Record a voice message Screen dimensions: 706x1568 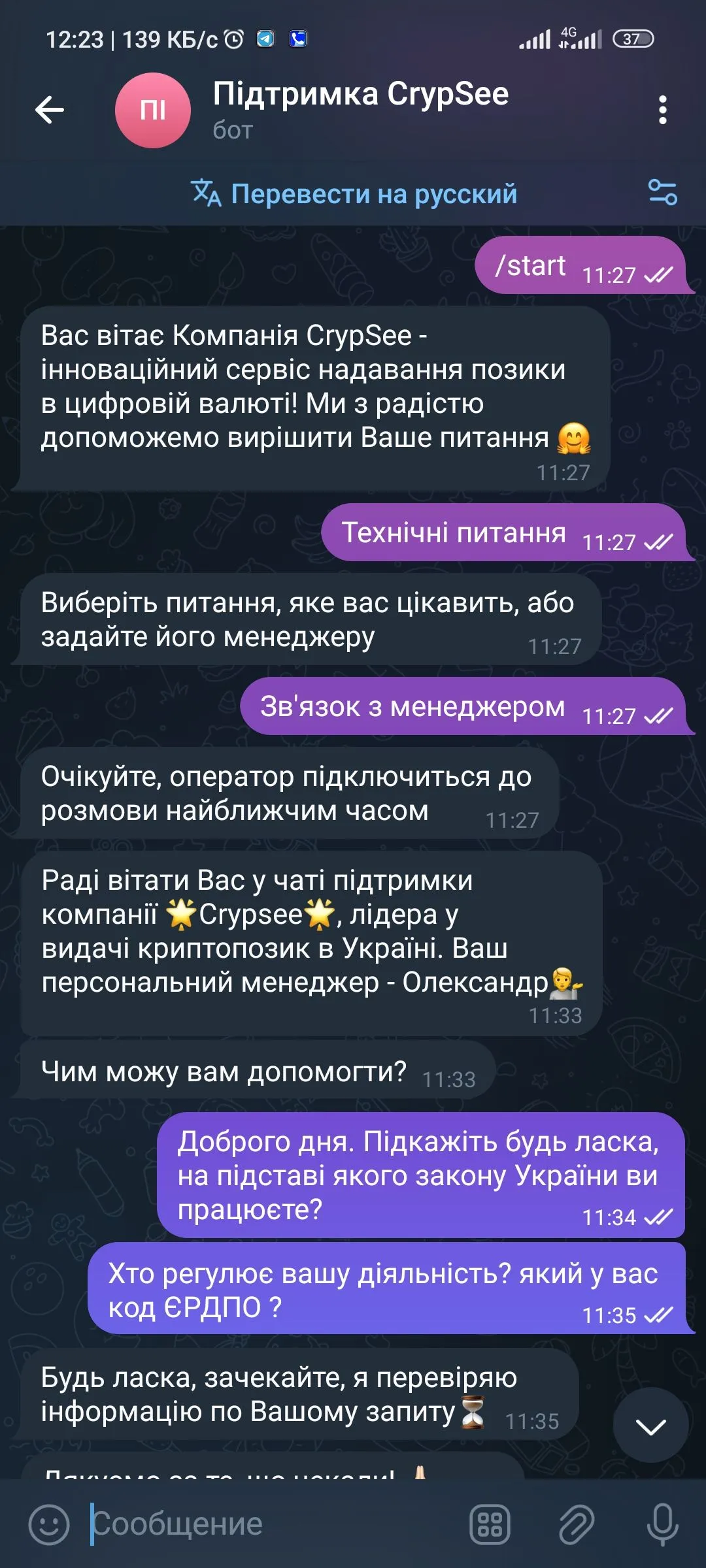[662, 1525]
